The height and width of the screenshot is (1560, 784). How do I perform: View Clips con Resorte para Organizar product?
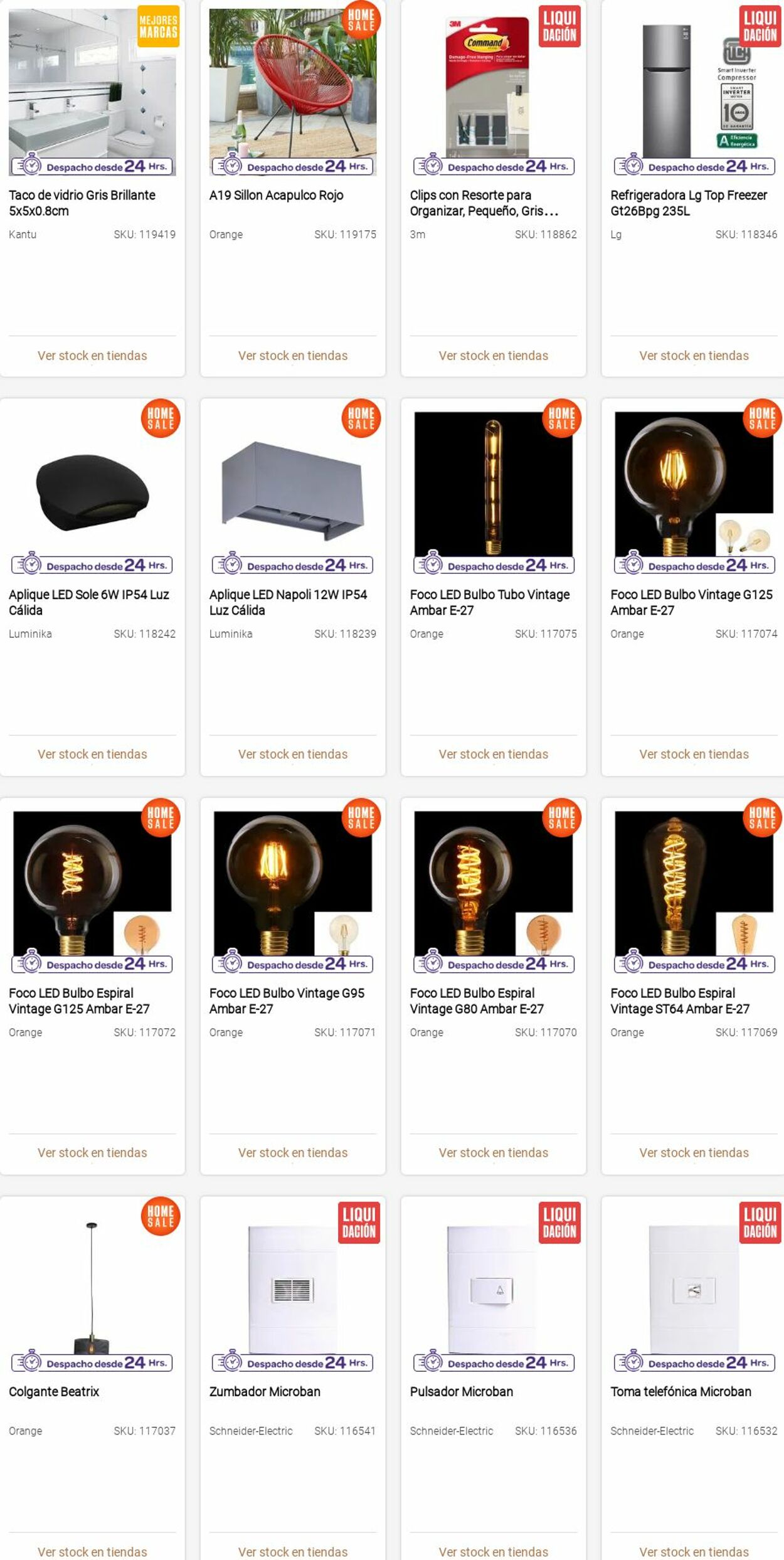pyautogui.click(x=484, y=203)
